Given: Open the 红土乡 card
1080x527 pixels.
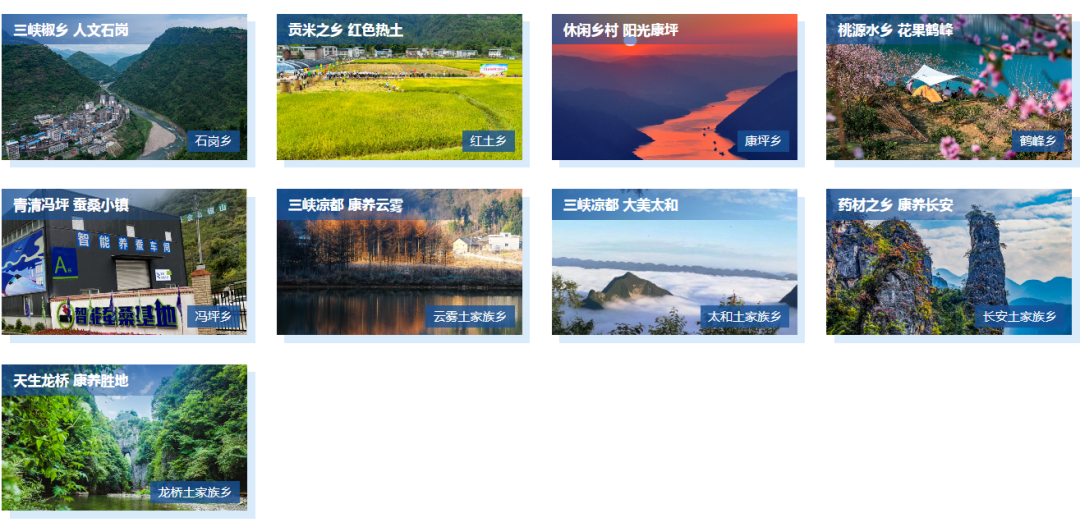Looking at the screenshot, I should point(399,87).
